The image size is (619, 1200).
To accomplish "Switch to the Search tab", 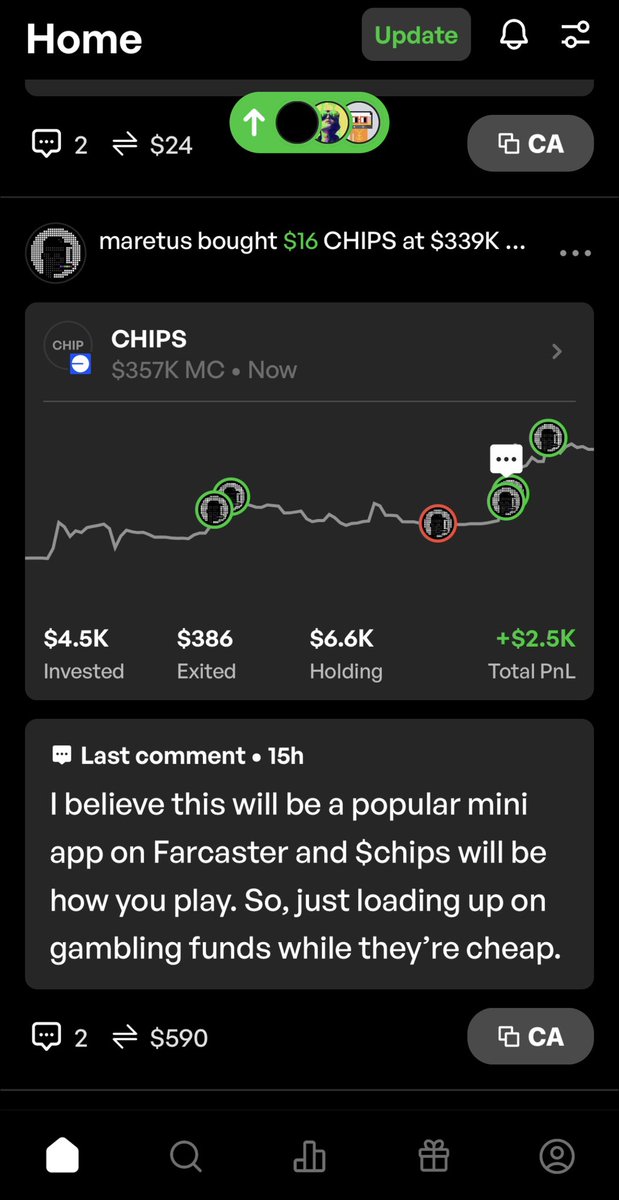I will point(185,1156).
